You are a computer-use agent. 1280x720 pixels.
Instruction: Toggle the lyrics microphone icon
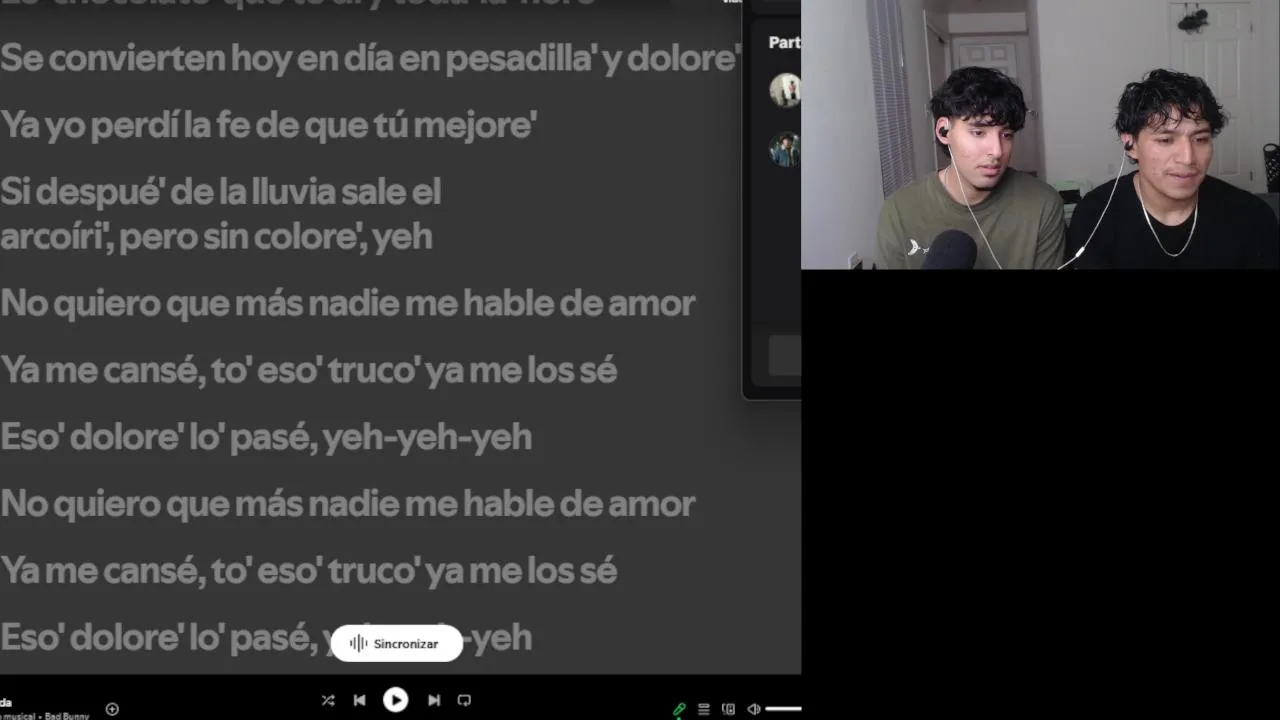(680, 709)
